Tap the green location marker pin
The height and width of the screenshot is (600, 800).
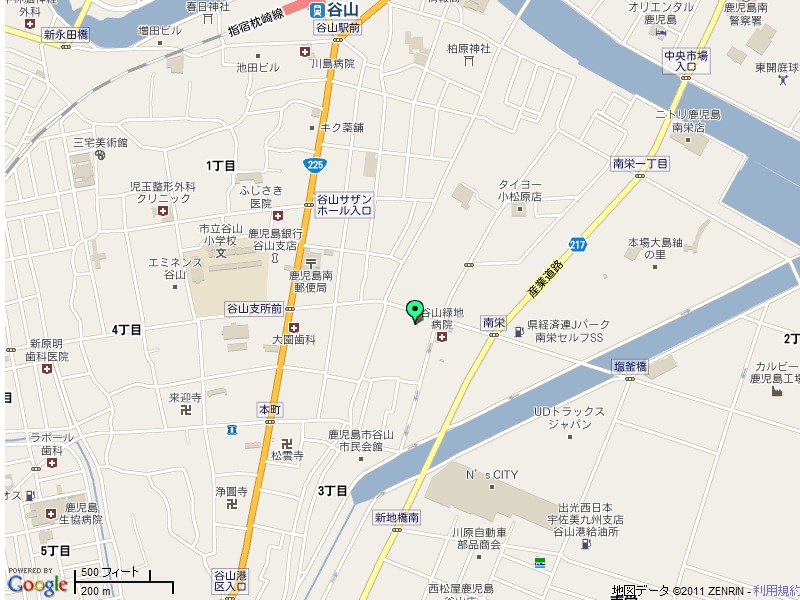414,311
